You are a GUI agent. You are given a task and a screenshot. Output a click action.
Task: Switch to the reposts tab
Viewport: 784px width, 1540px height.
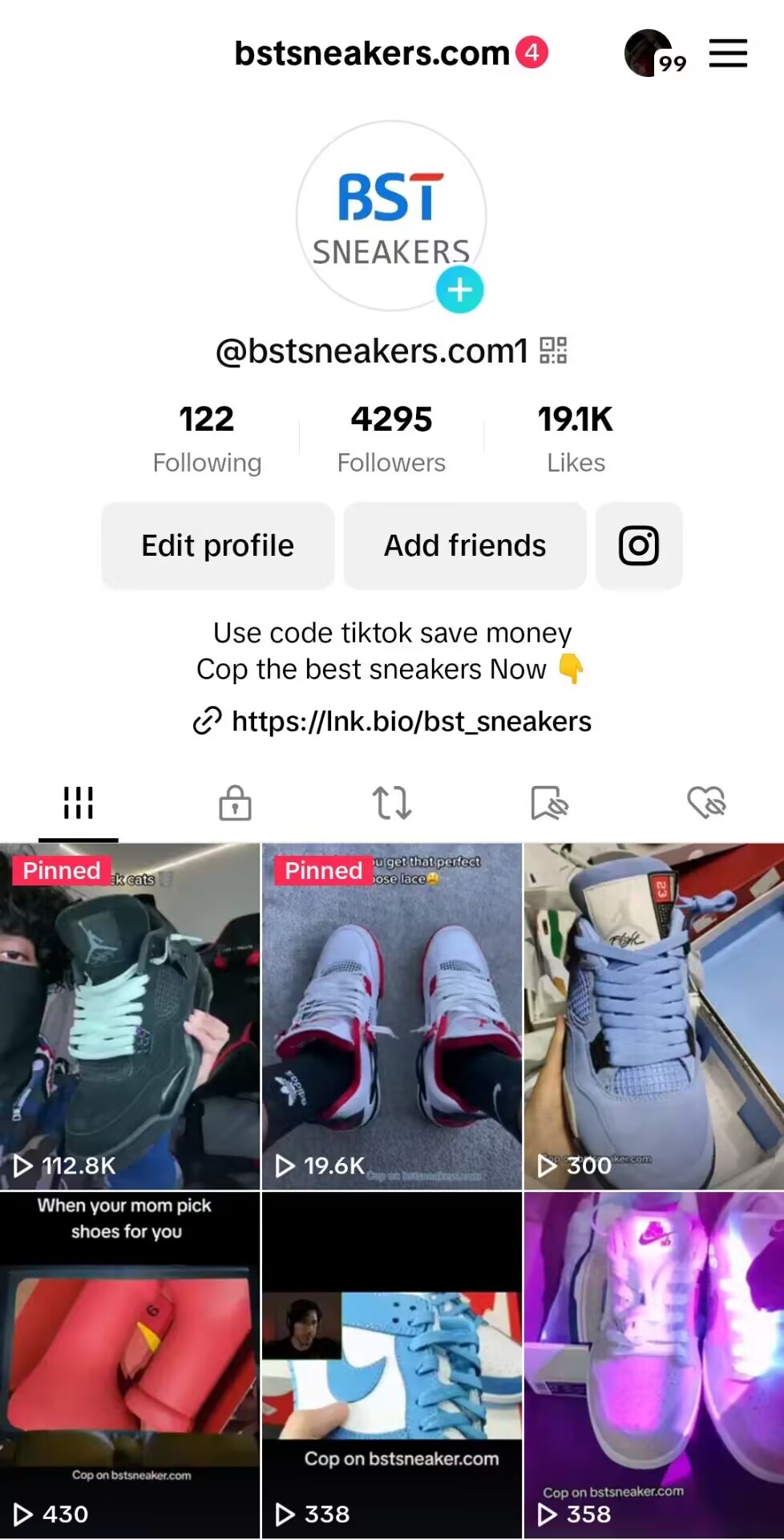coord(392,802)
